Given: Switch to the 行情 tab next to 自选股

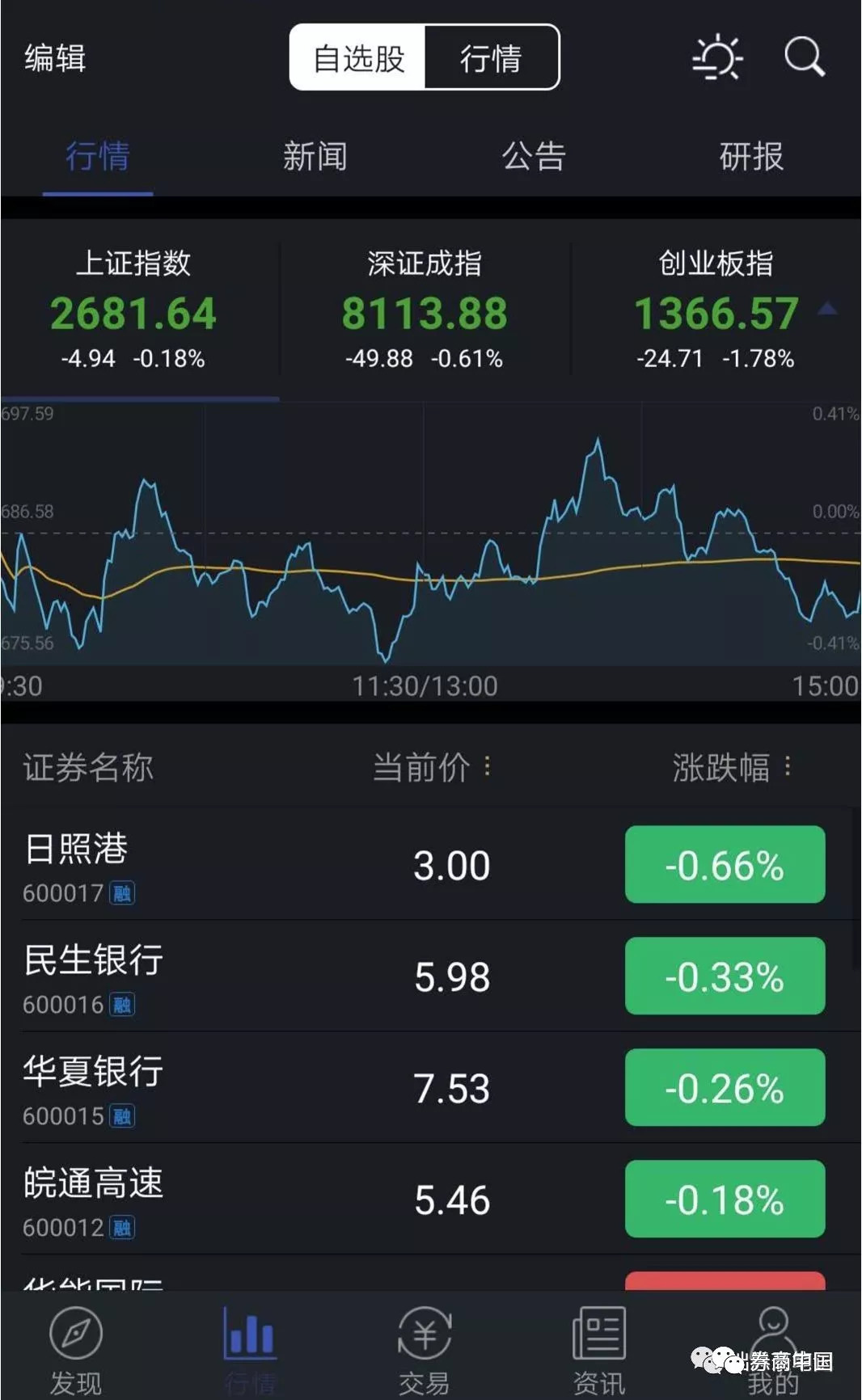Looking at the screenshot, I should coord(492,57).
